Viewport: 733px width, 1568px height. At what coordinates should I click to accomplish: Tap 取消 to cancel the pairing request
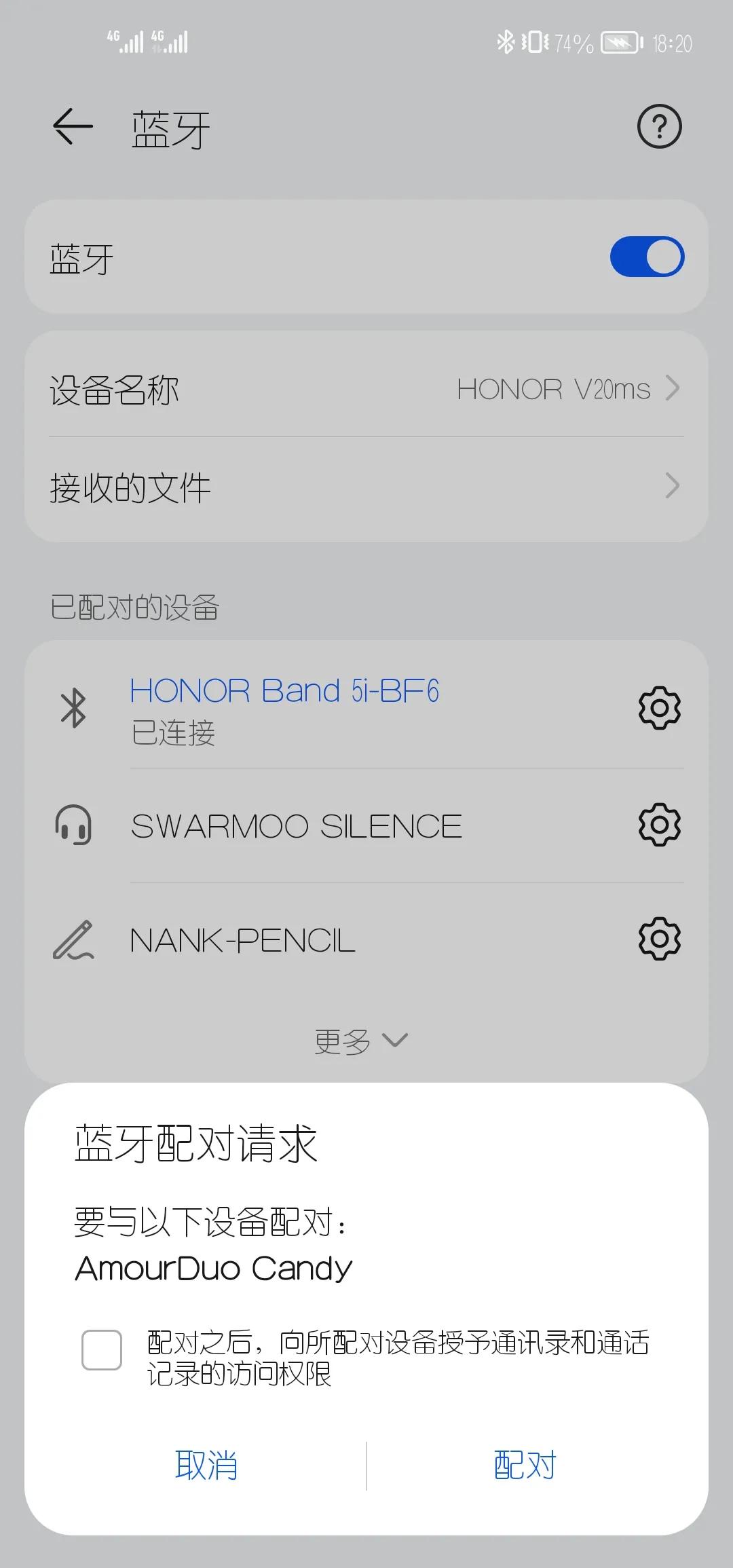[206, 1465]
